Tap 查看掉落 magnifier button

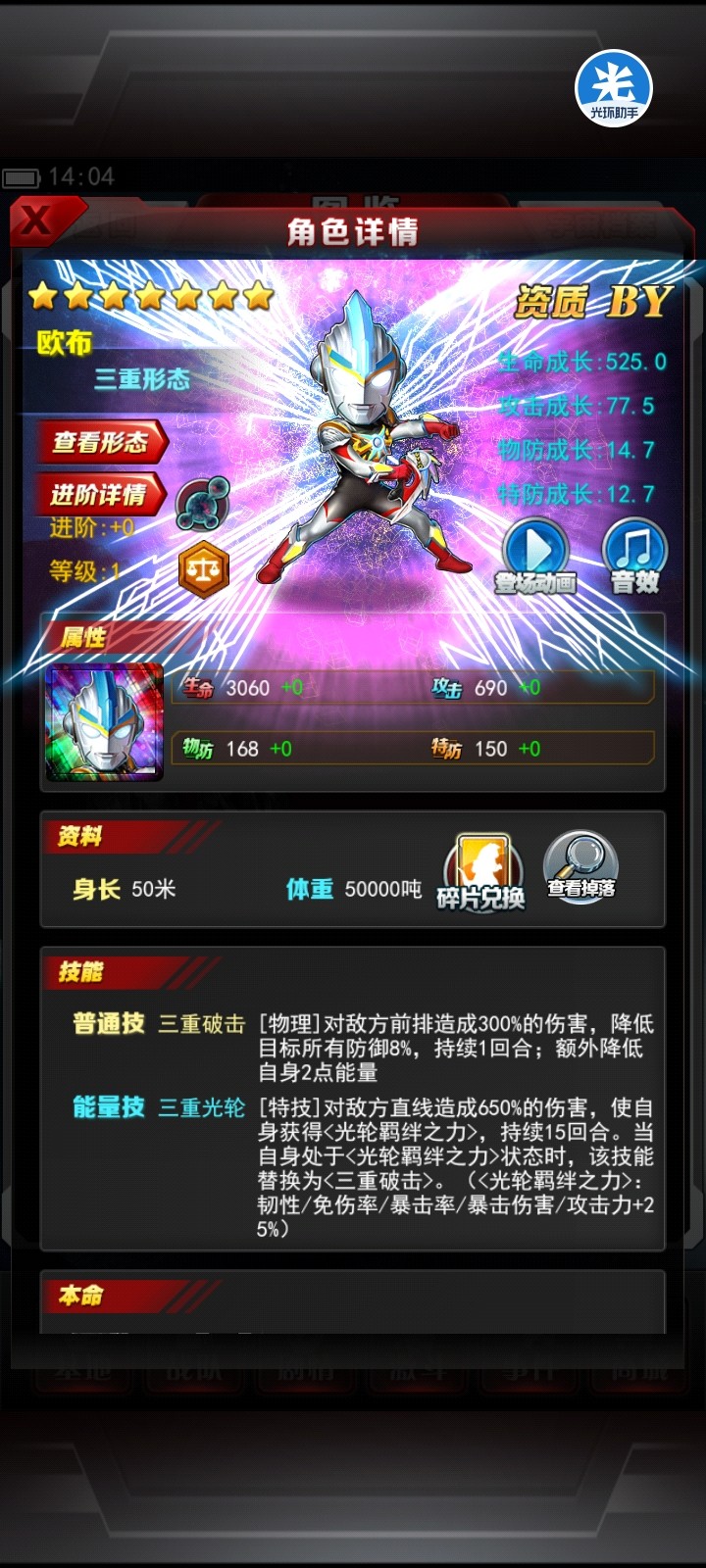click(x=580, y=866)
